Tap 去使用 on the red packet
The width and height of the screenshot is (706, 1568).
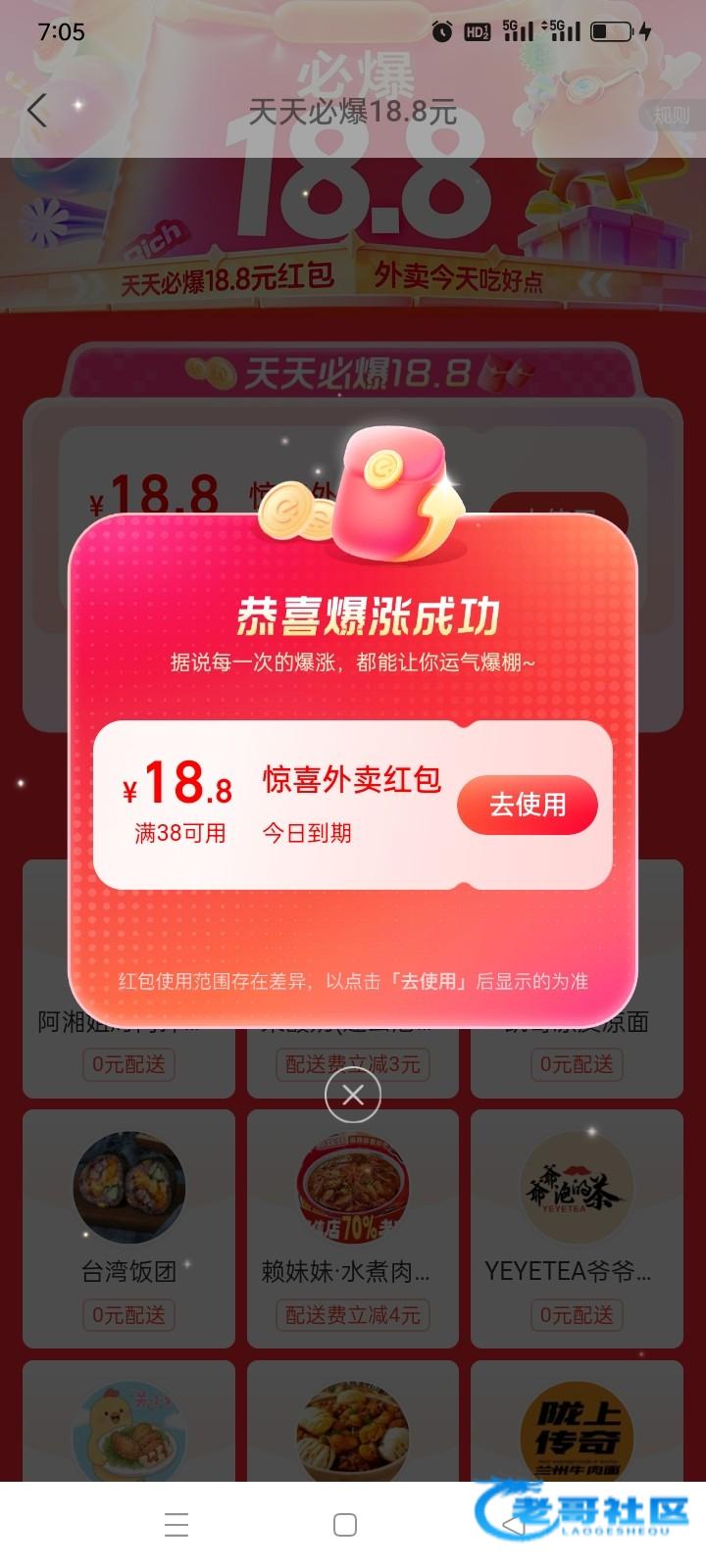click(527, 805)
